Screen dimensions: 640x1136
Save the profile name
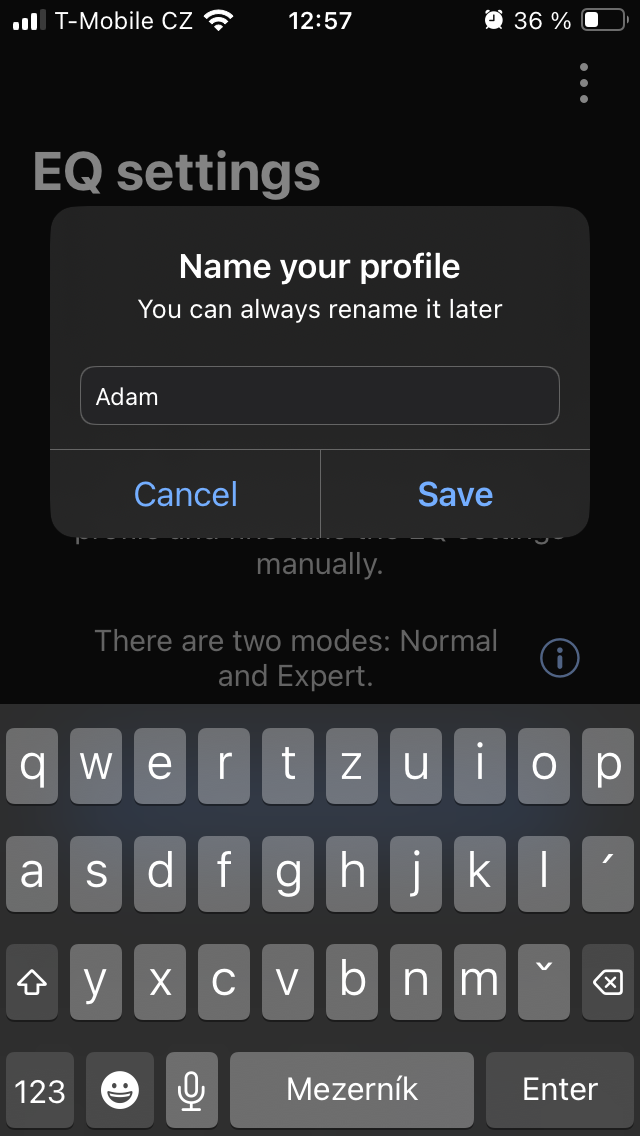[x=455, y=494]
